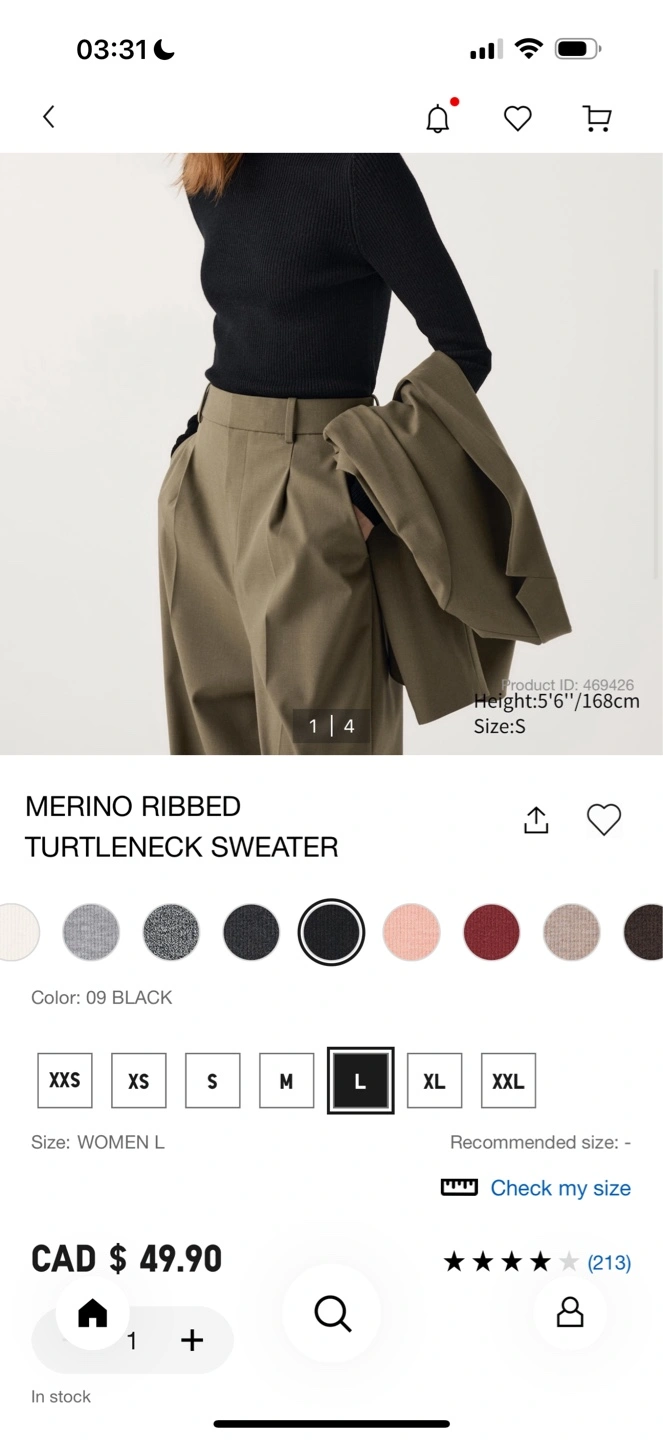Go back with the top-left arrow

click(48, 117)
